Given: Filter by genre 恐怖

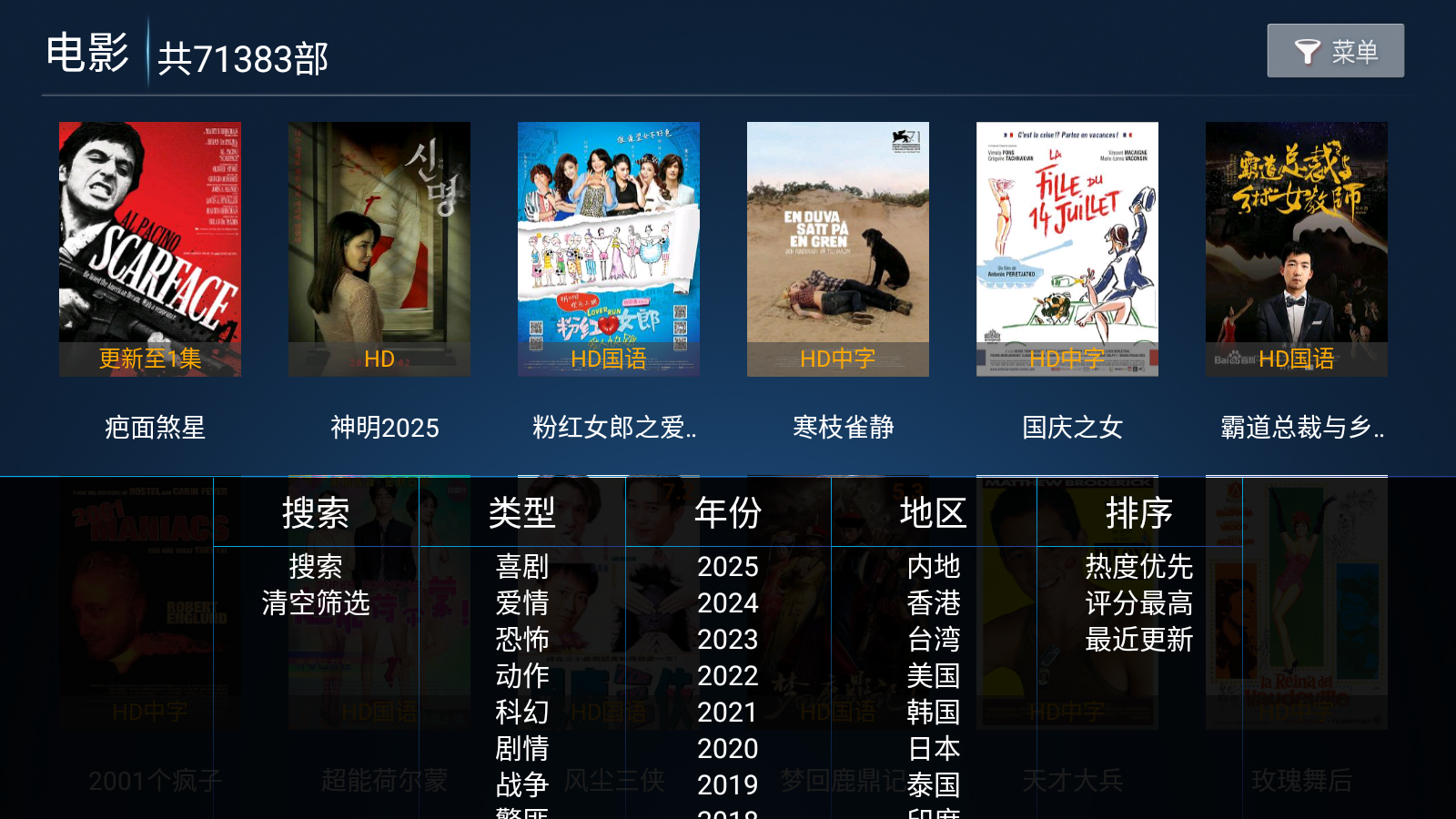Looking at the screenshot, I should point(522,640).
